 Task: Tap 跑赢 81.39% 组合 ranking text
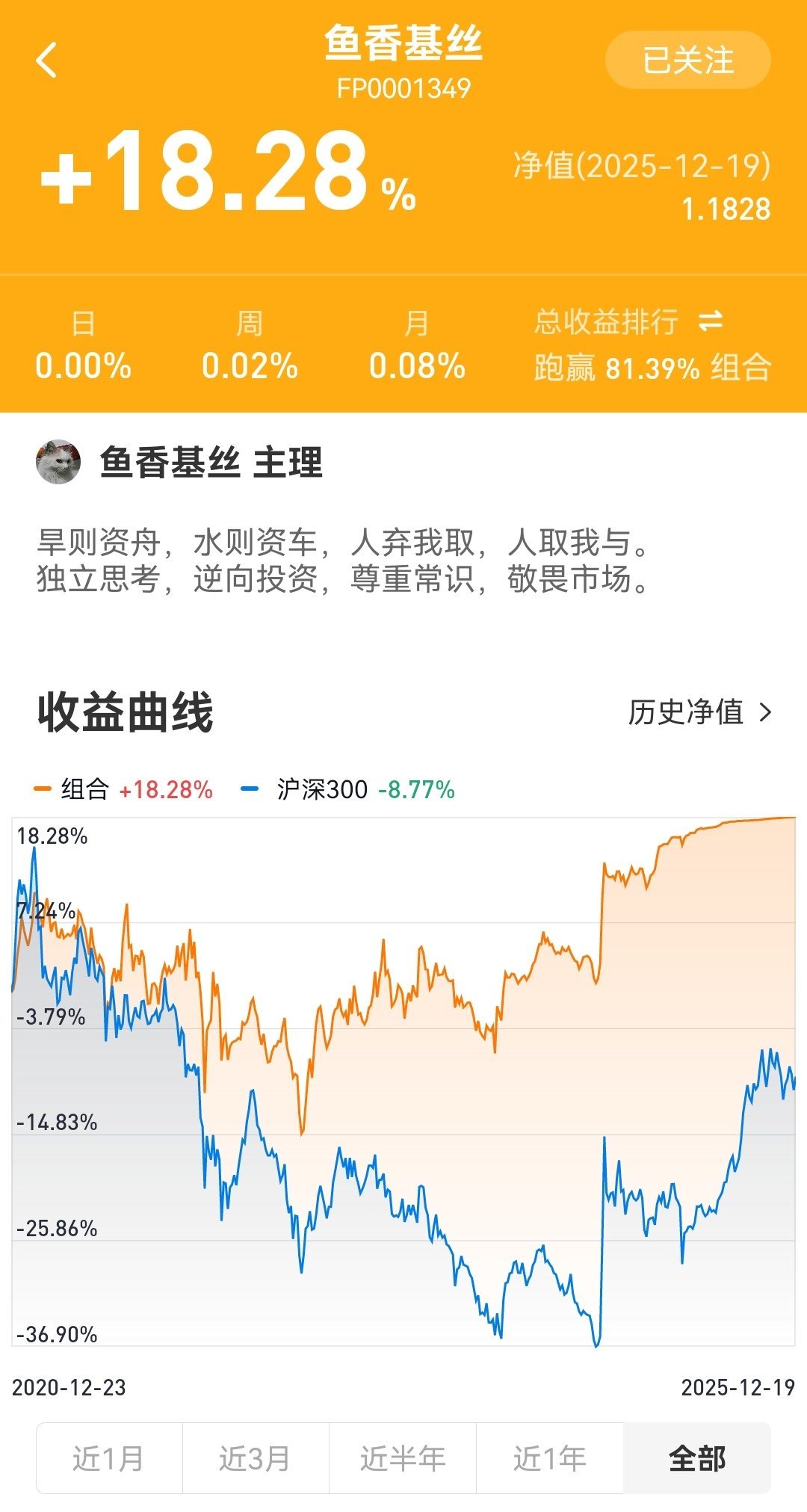(655, 367)
